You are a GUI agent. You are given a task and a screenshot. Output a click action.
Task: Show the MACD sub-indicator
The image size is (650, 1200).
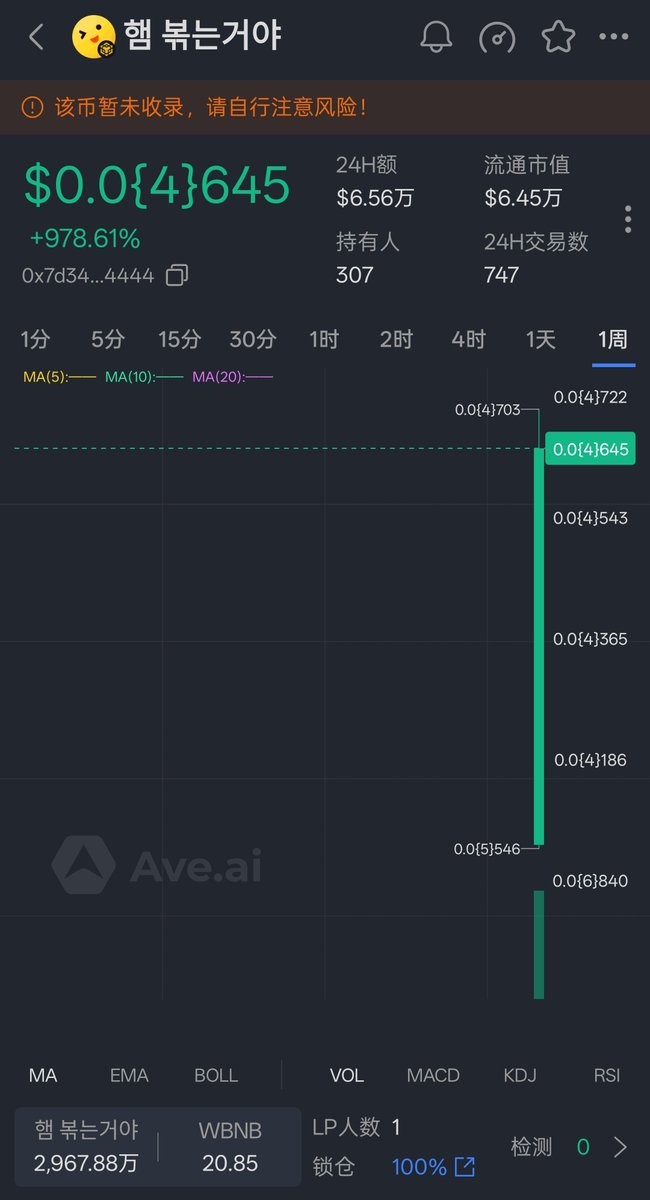433,1076
